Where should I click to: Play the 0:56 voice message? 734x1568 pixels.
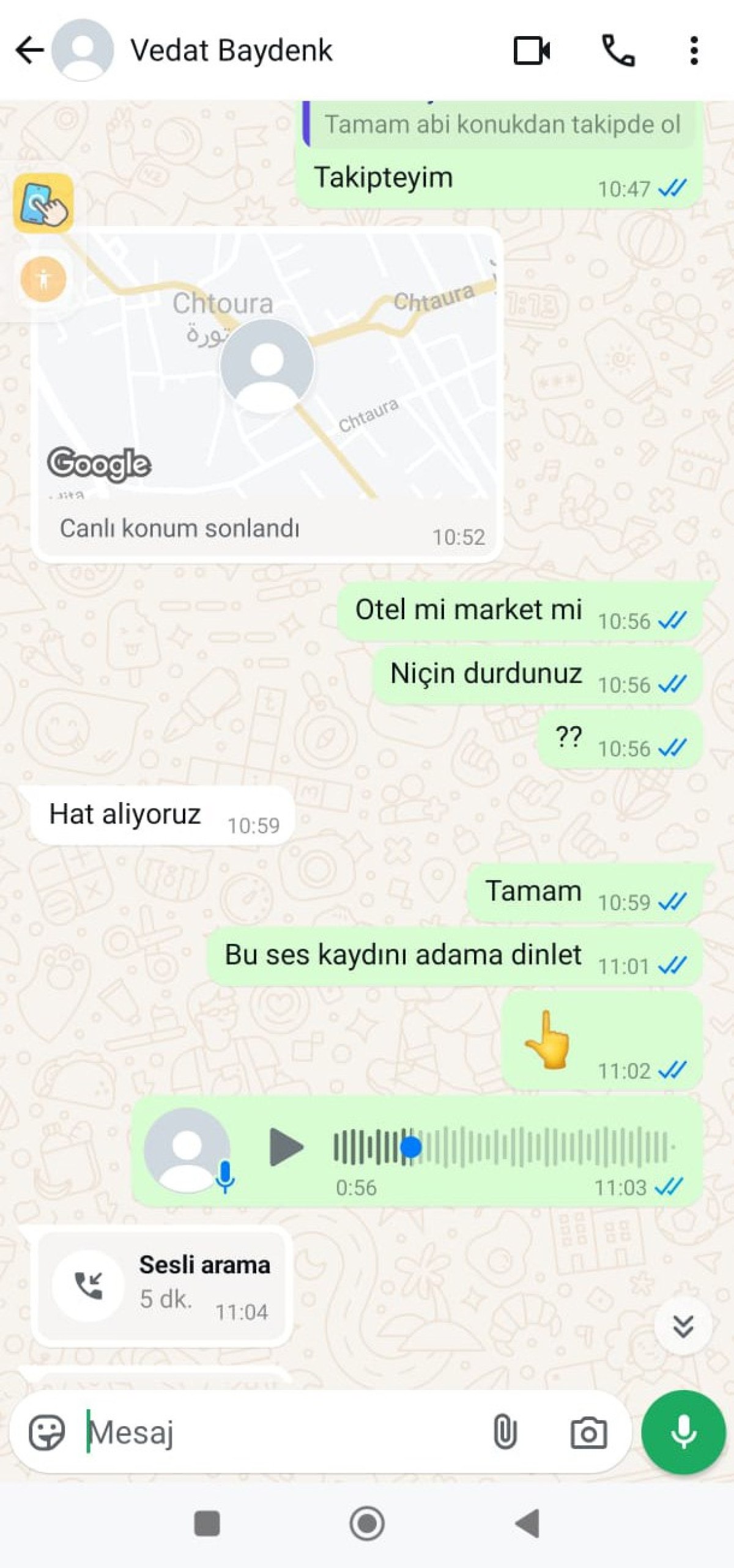pyautogui.click(x=286, y=1147)
